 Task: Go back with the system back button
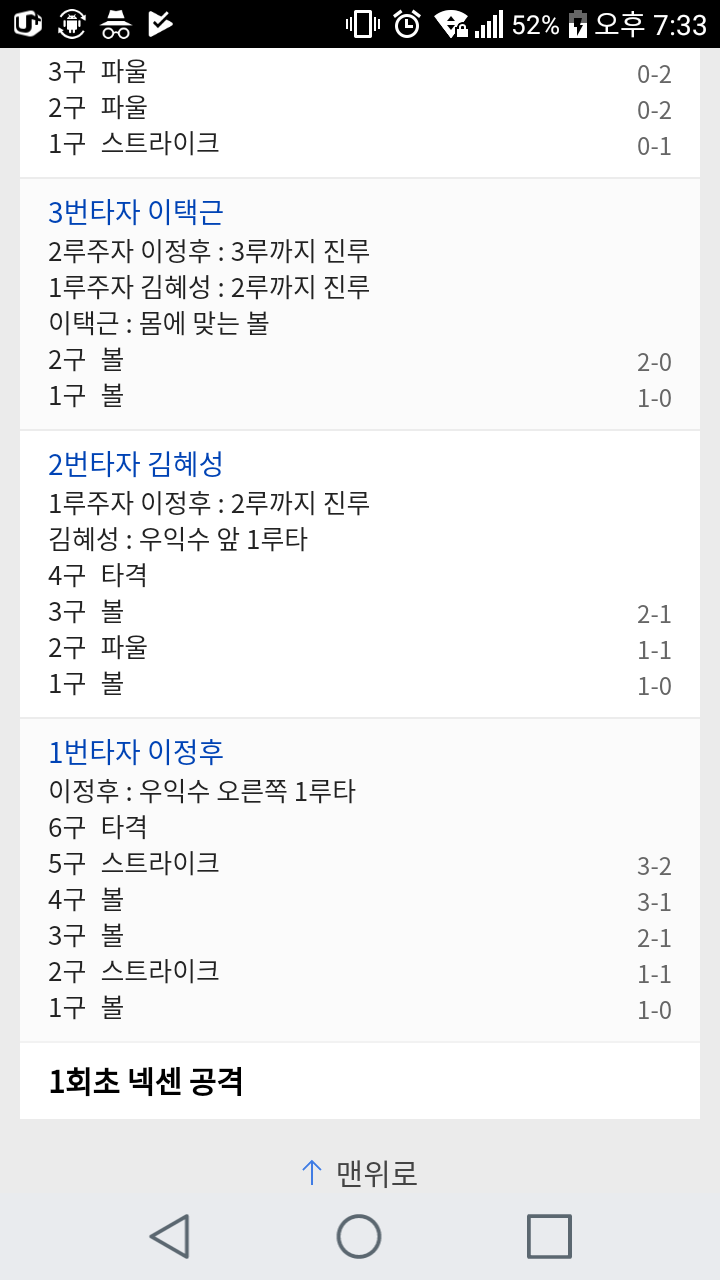169,1237
